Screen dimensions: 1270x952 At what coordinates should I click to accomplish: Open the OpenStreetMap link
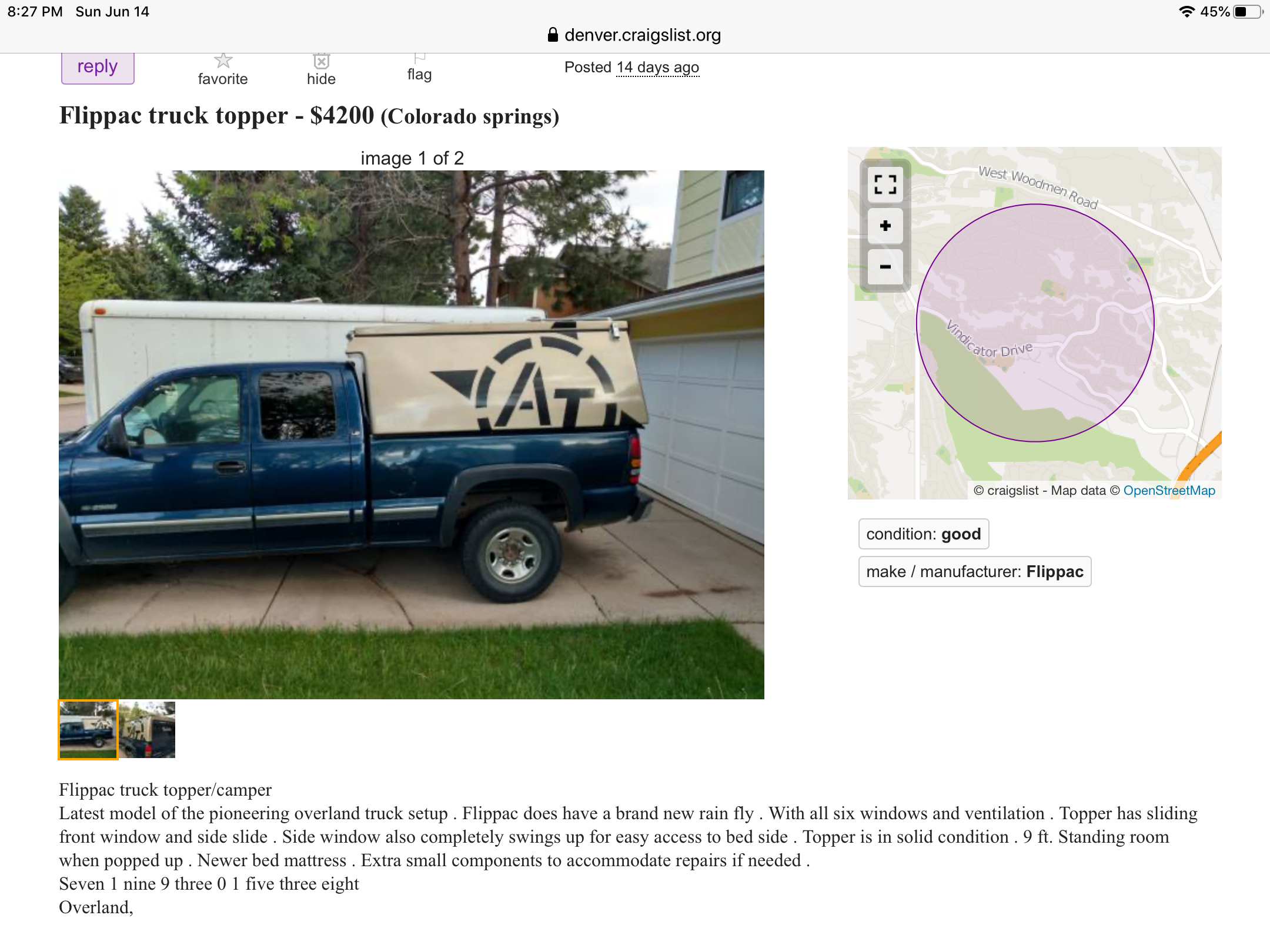pyautogui.click(x=1169, y=490)
